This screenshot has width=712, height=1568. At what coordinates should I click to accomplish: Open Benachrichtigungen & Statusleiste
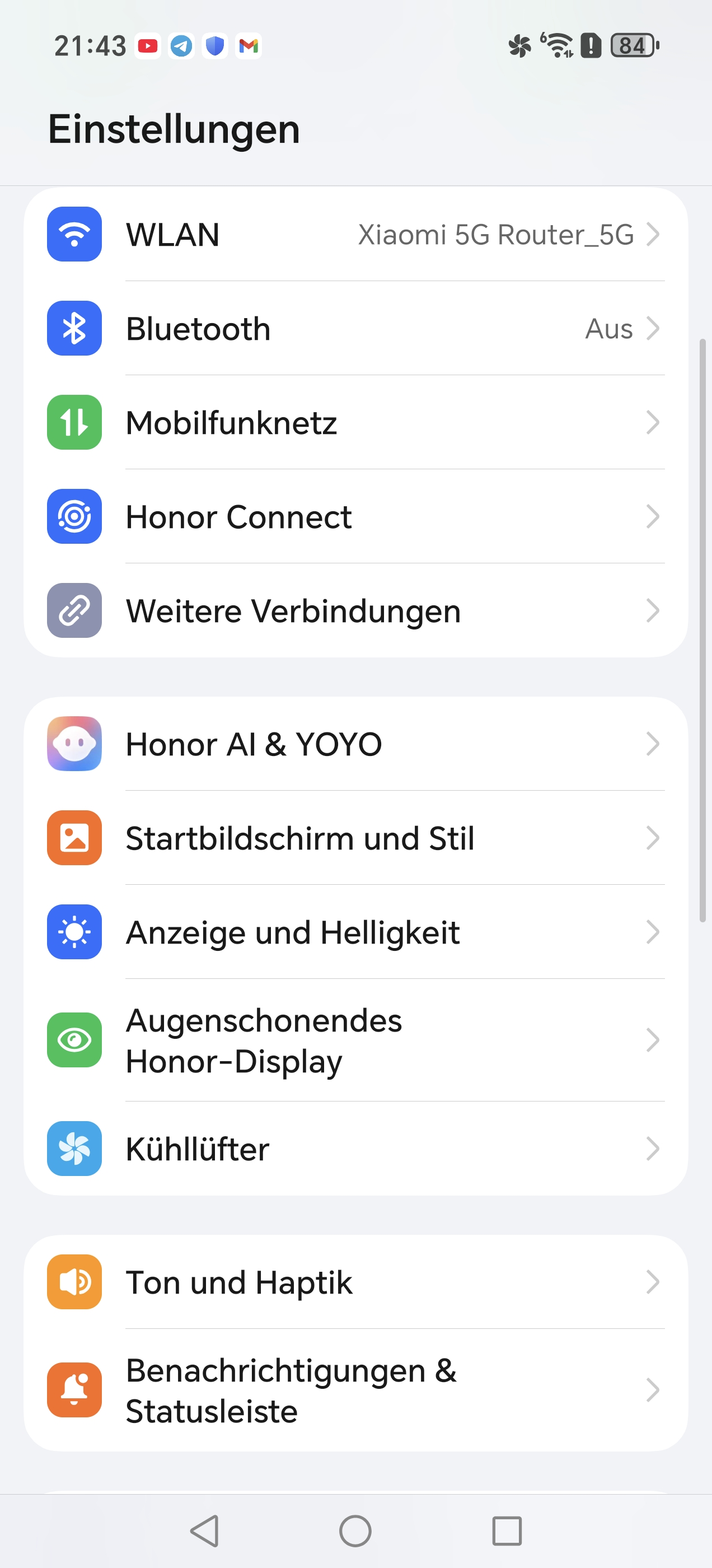click(355, 1390)
